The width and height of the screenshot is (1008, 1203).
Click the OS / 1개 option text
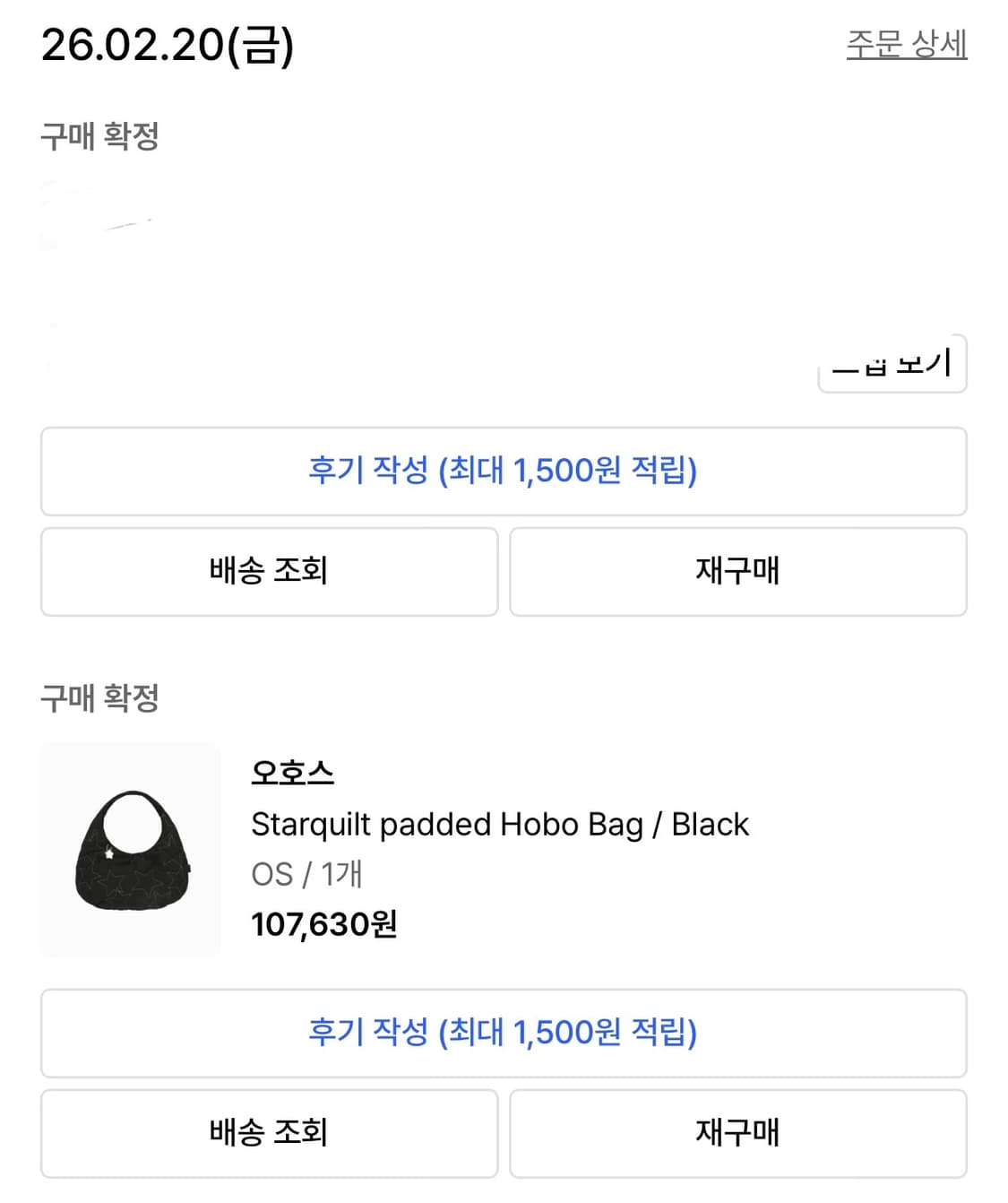coord(305,875)
